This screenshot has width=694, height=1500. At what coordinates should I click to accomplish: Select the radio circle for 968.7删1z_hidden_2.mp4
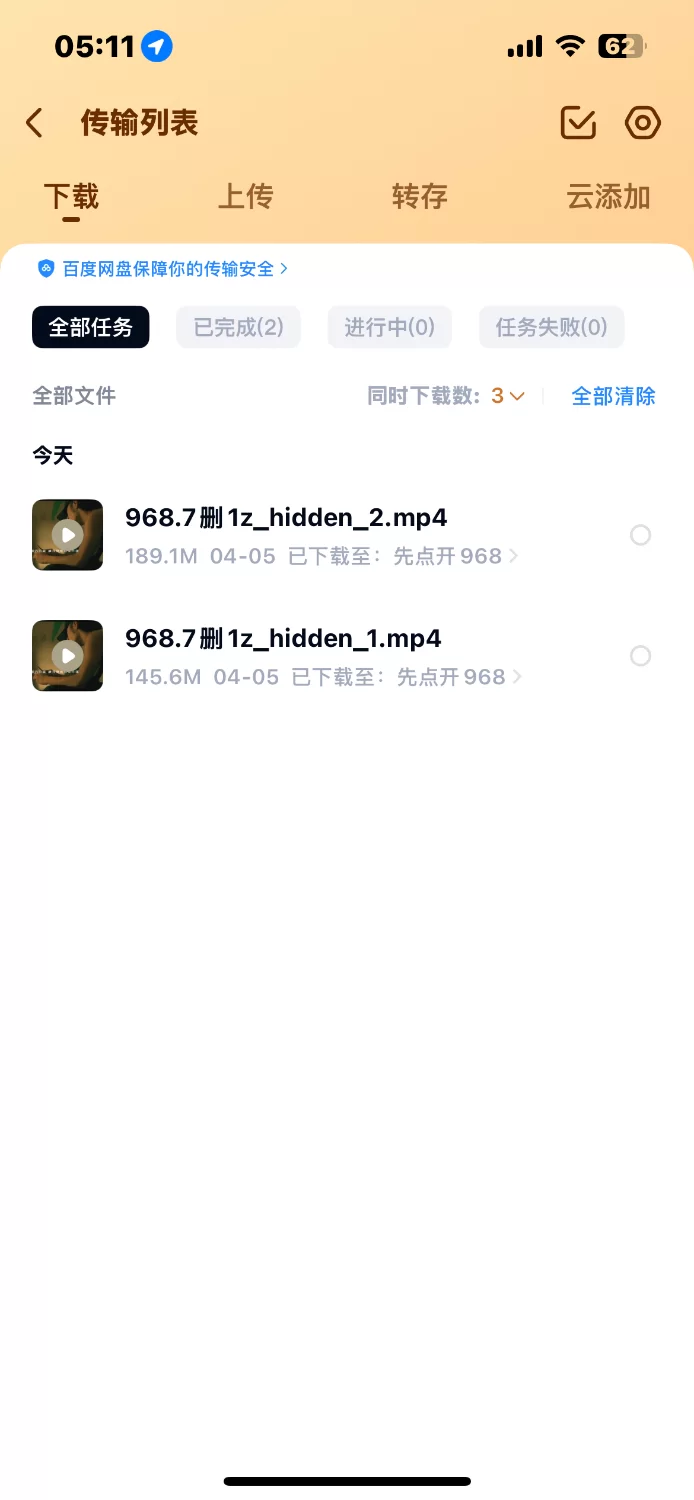tap(640, 535)
